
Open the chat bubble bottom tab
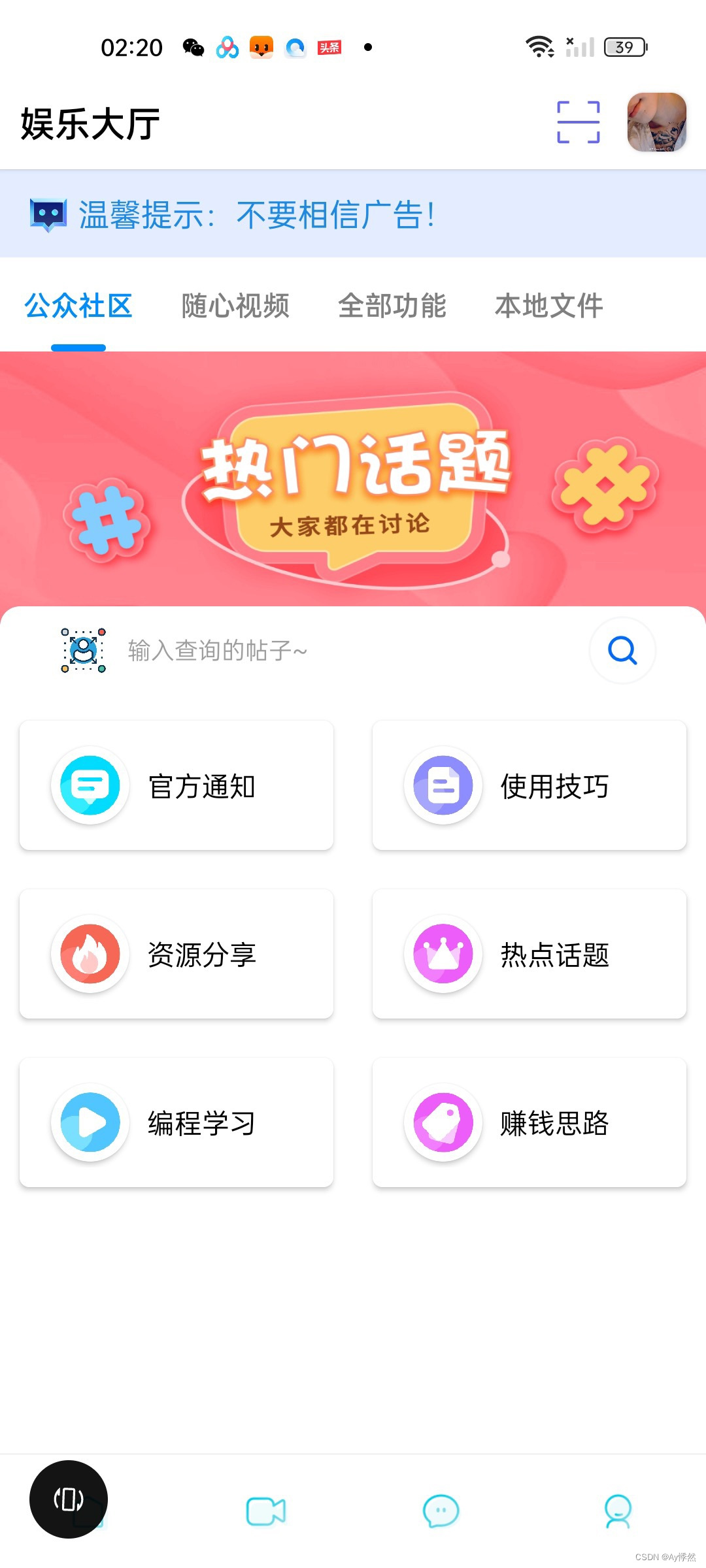point(441,1511)
